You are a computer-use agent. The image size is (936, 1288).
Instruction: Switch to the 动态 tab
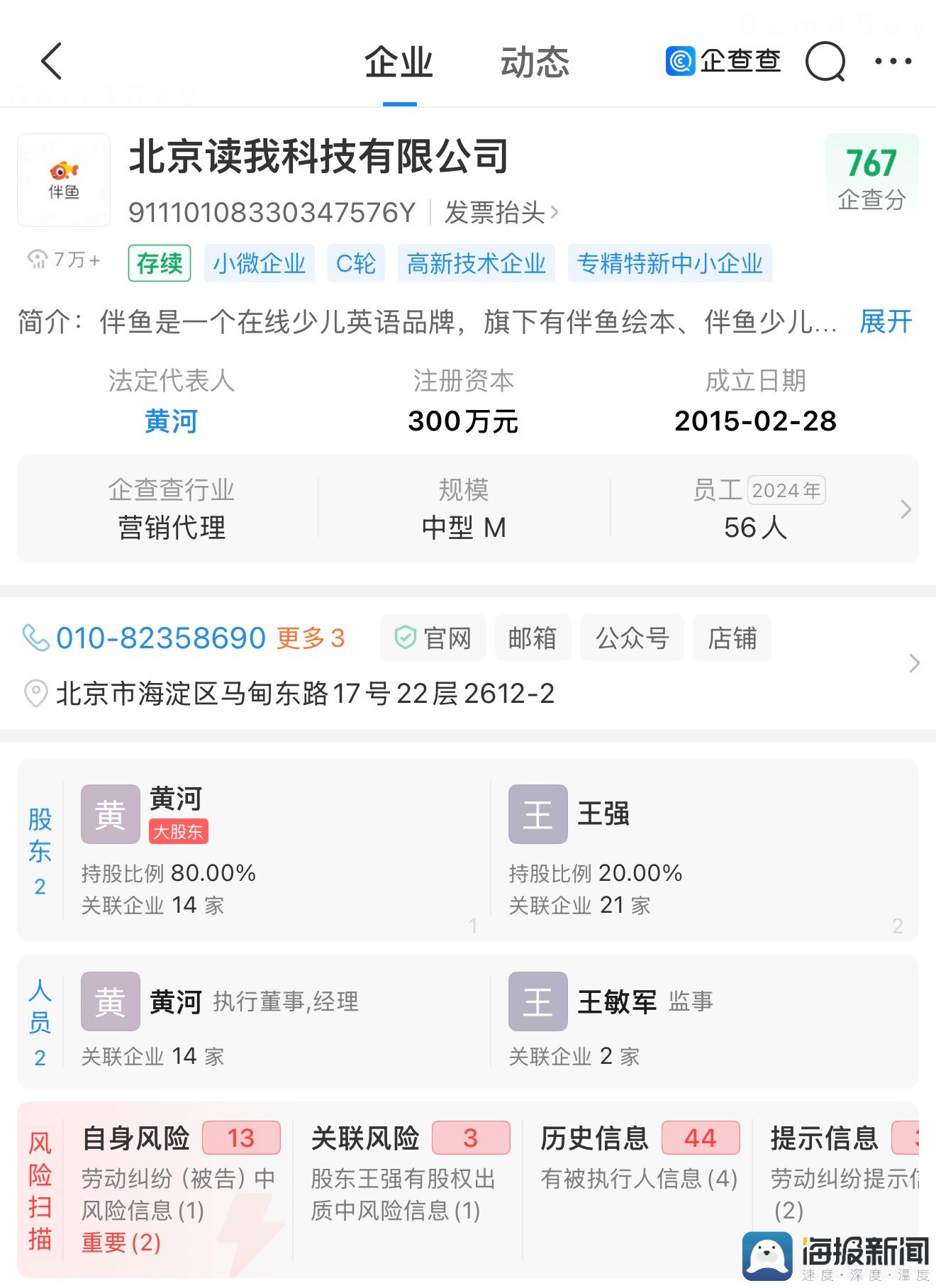click(535, 62)
